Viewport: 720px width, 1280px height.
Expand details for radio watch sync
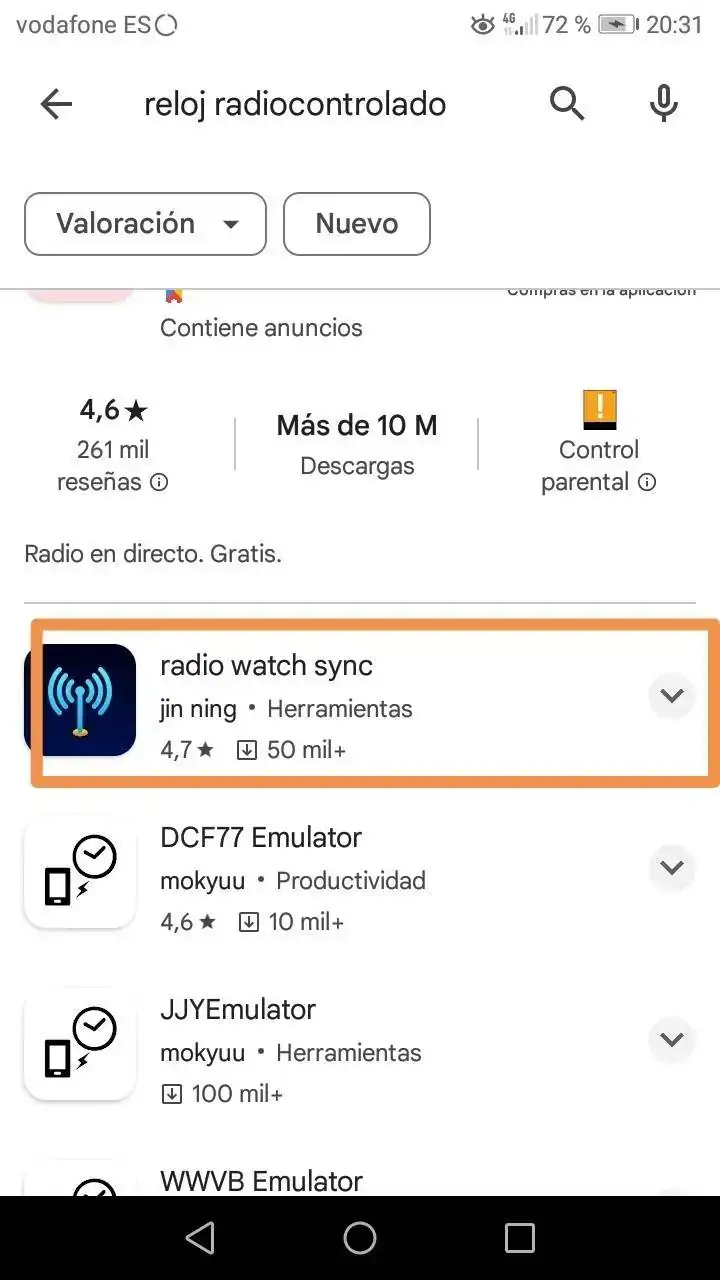(x=671, y=696)
